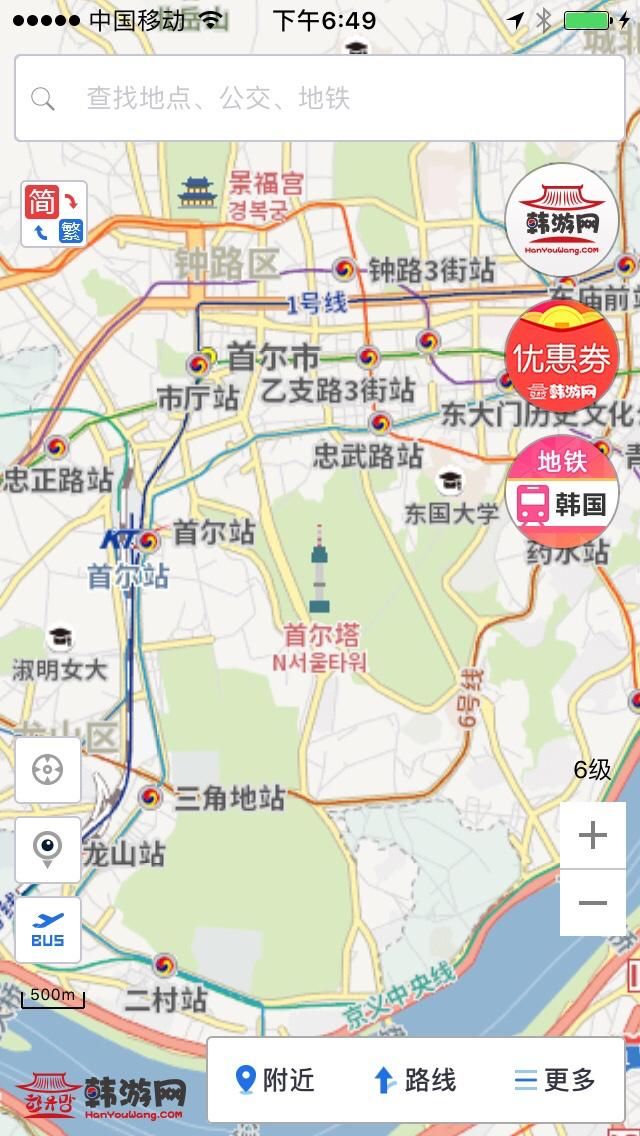Center the map with the crosshair button
The height and width of the screenshot is (1136, 640).
(x=48, y=770)
